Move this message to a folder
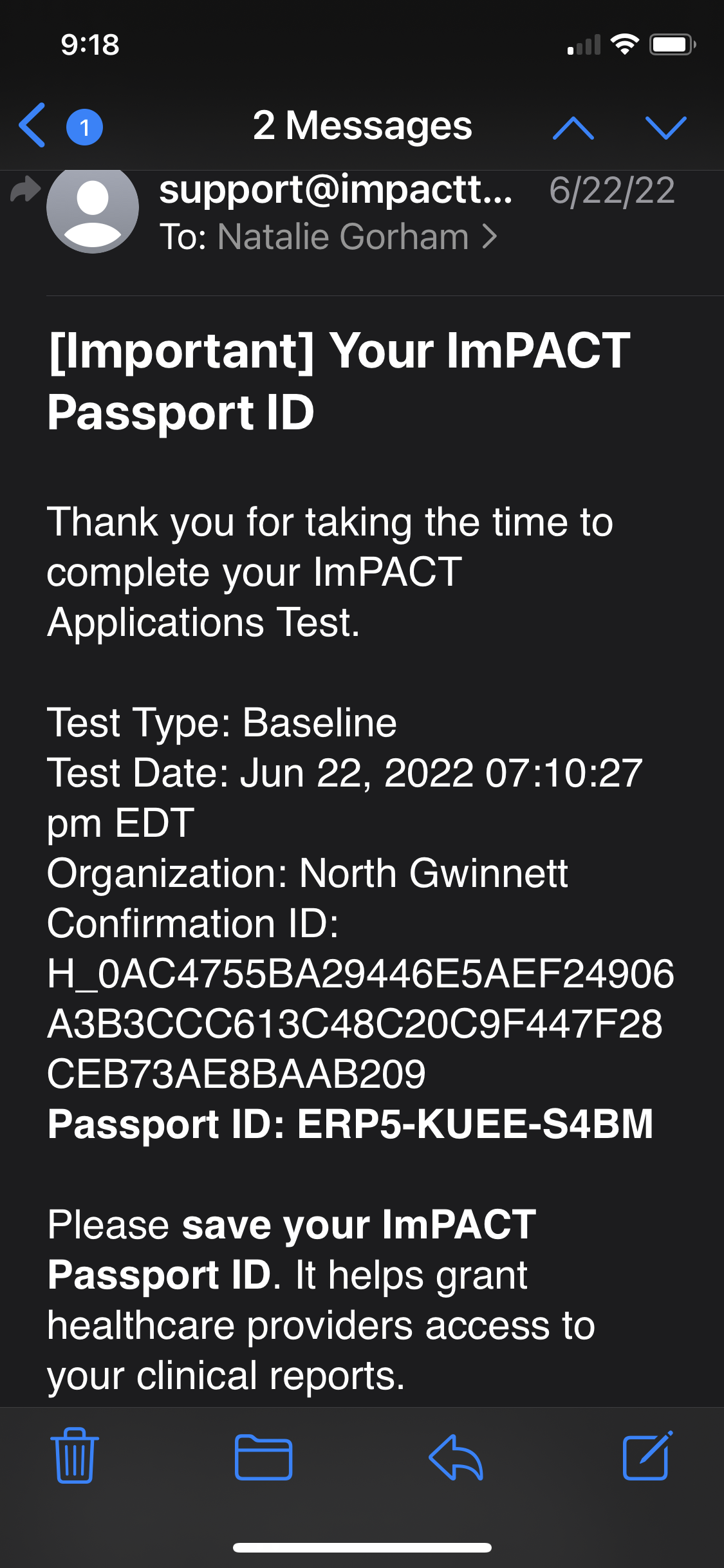This screenshot has width=724, height=1568. (263, 1457)
